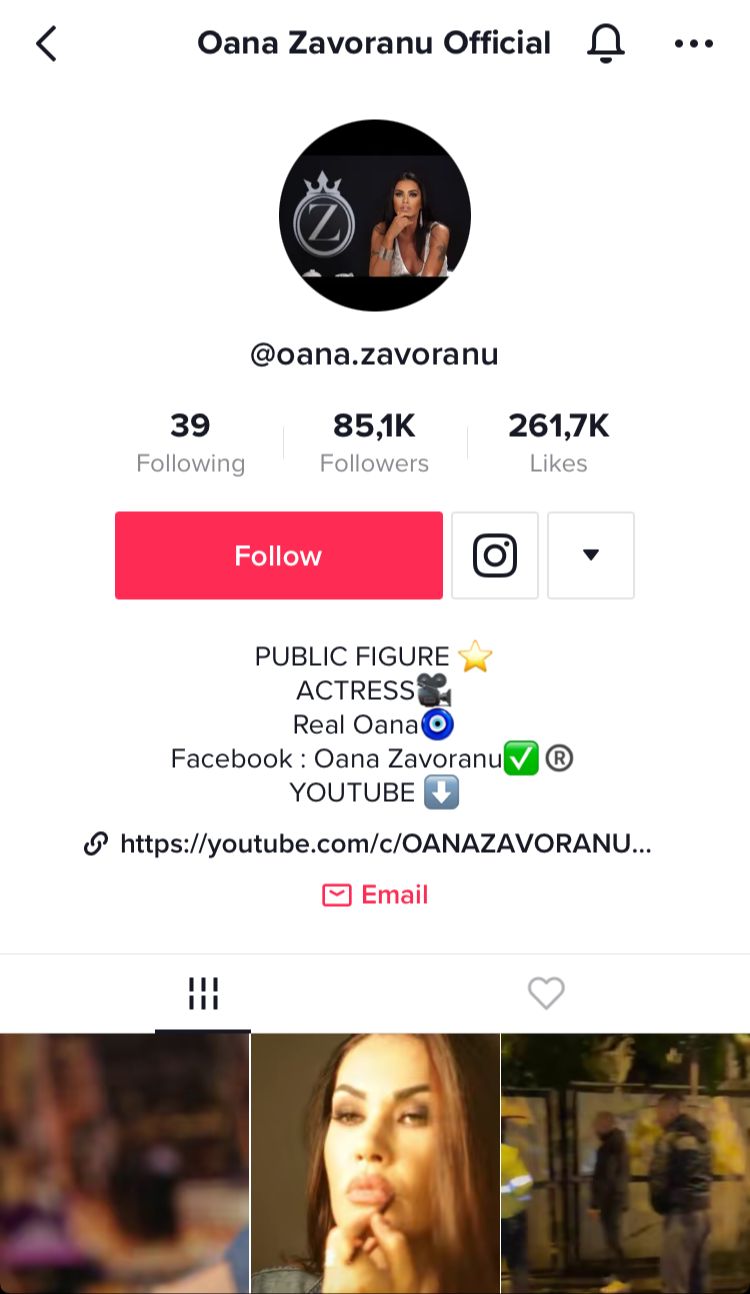The width and height of the screenshot is (750, 1294).
Task: Open the blurry first video thumbnail
Action: (x=124, y=1164)
